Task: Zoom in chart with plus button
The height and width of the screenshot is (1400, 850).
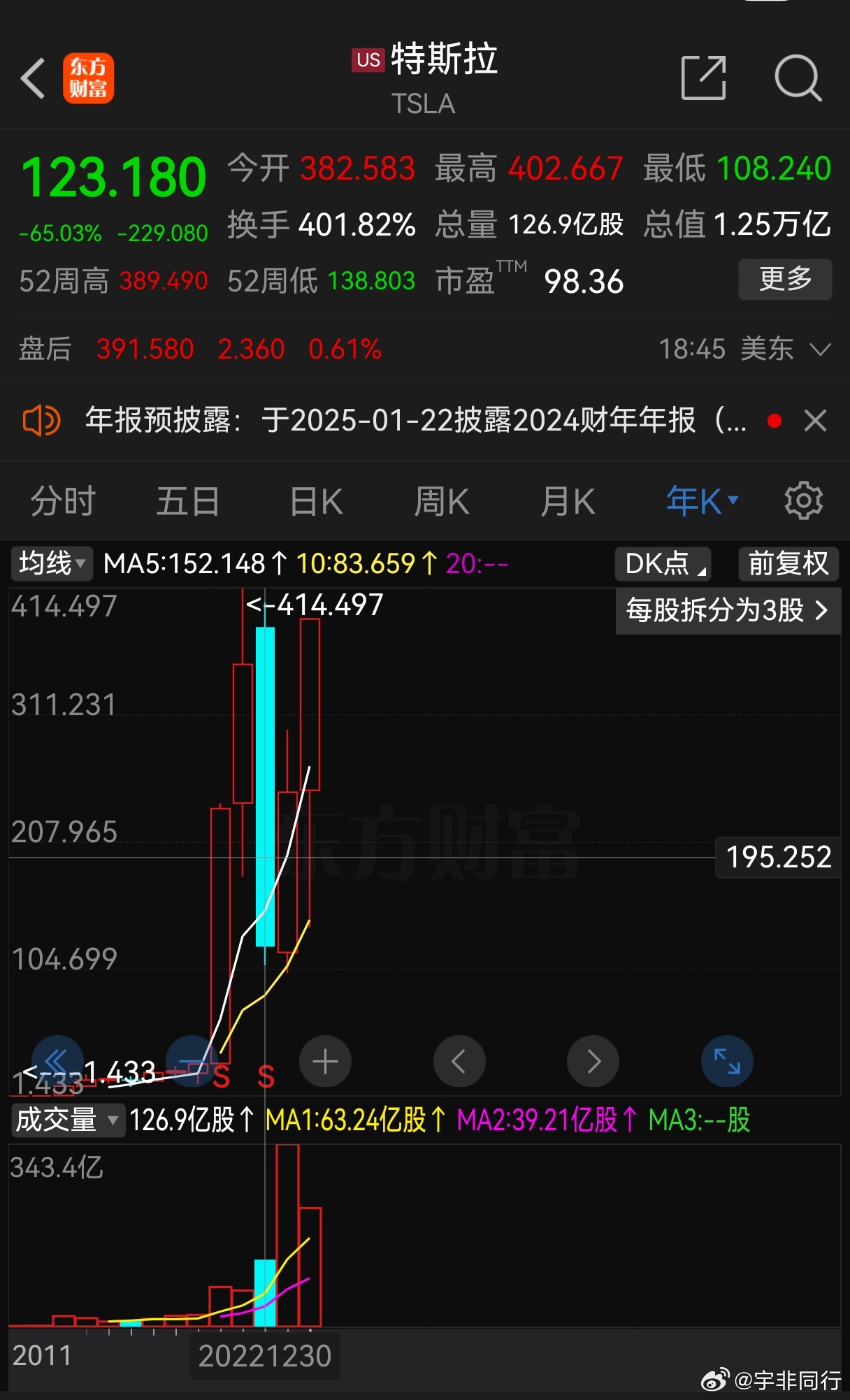Action: click(x=325, y=1062)
